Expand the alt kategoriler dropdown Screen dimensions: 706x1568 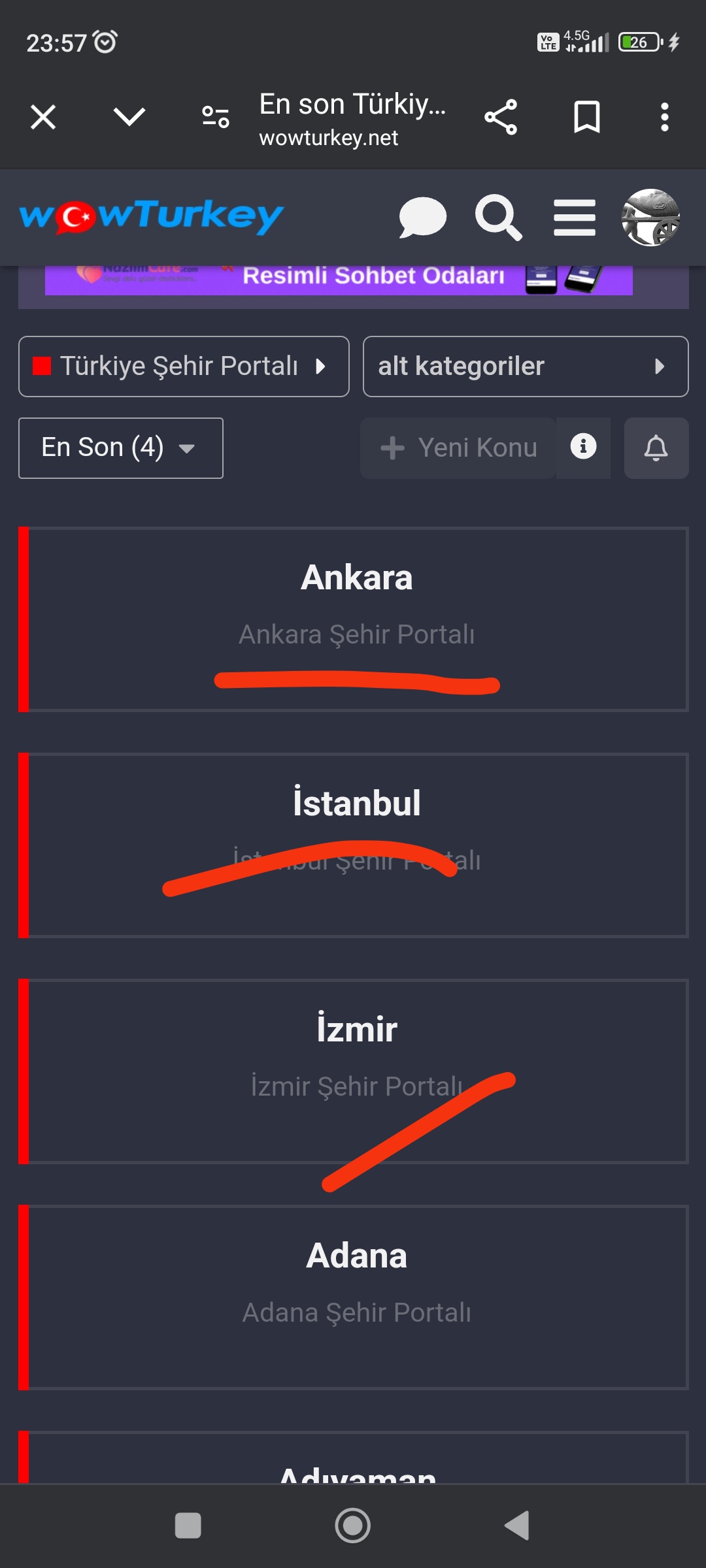(526, 367)
